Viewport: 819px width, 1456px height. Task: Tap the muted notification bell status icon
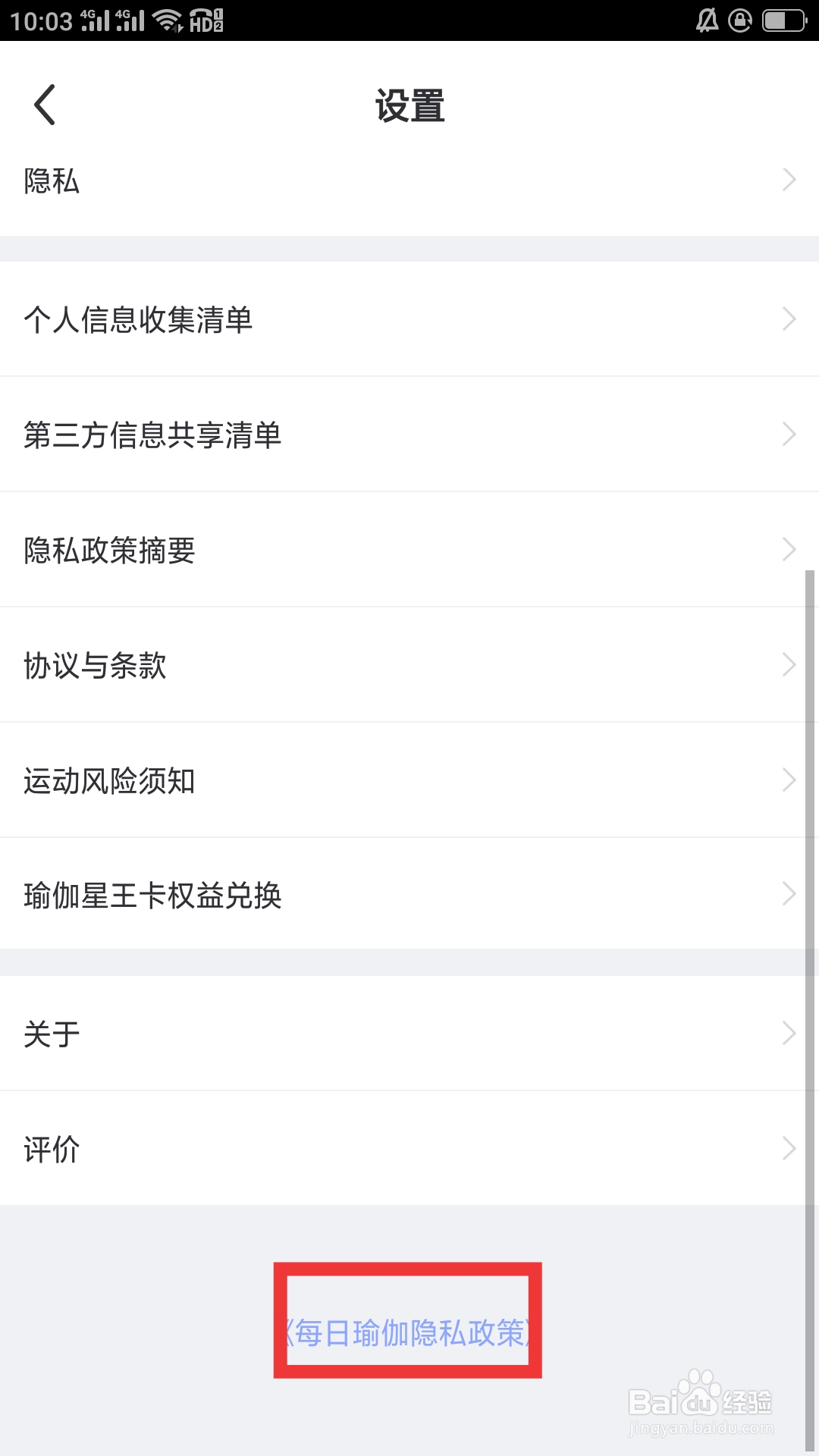(x=707, y=20)
